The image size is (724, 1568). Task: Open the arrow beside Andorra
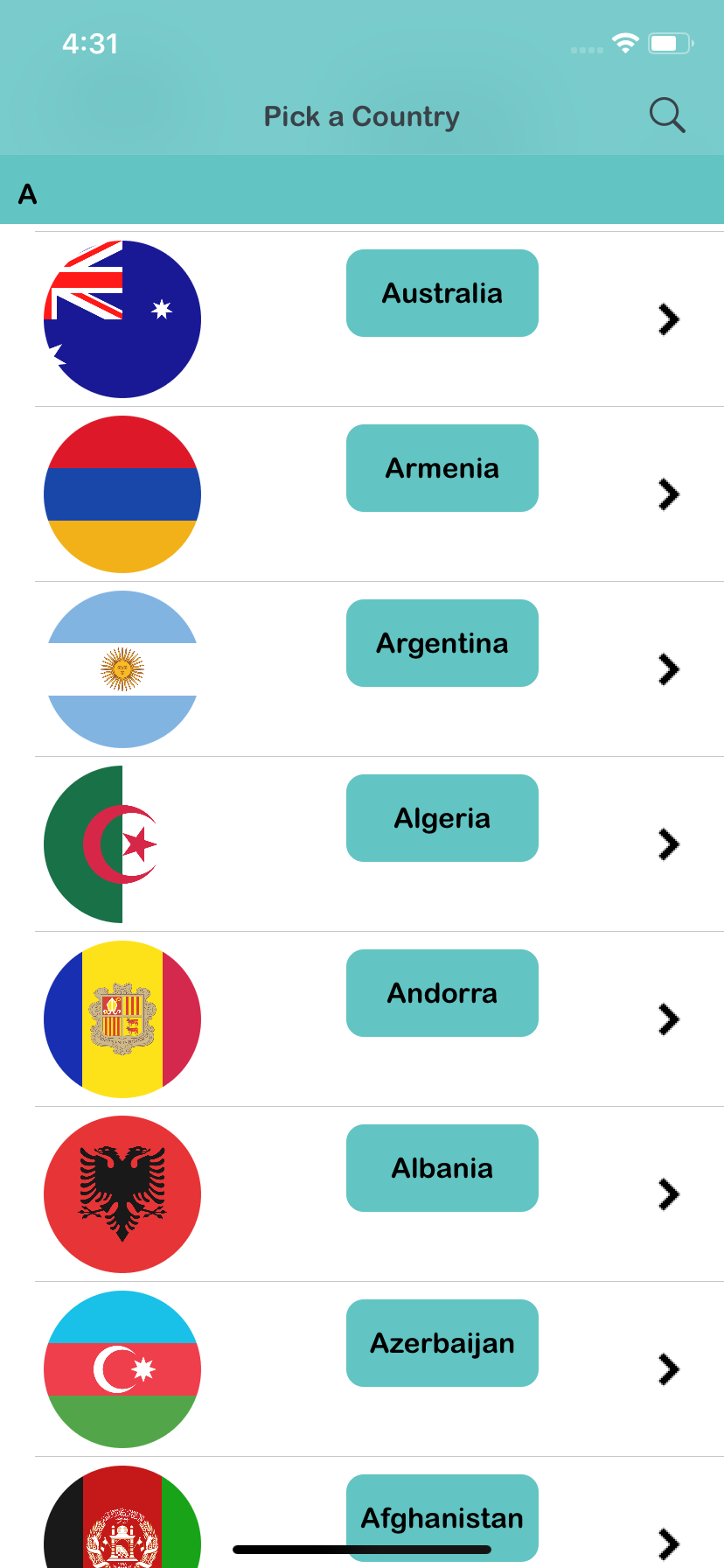click(669, 1019)
